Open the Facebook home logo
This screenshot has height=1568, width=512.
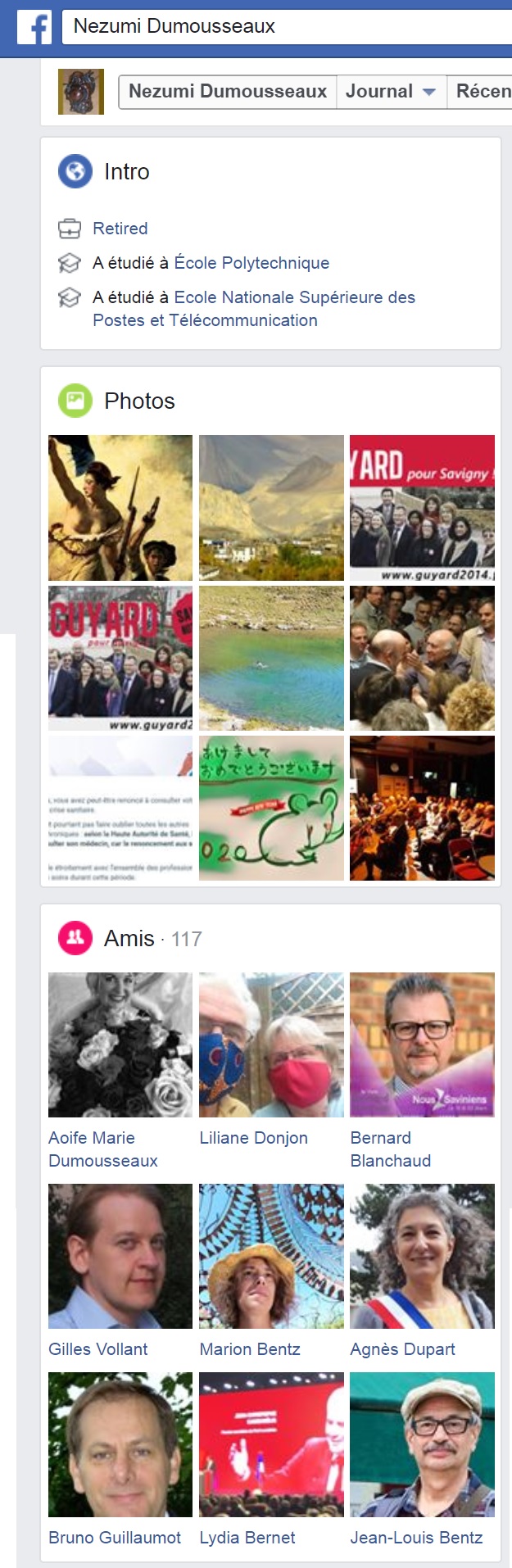click(34, 27)
